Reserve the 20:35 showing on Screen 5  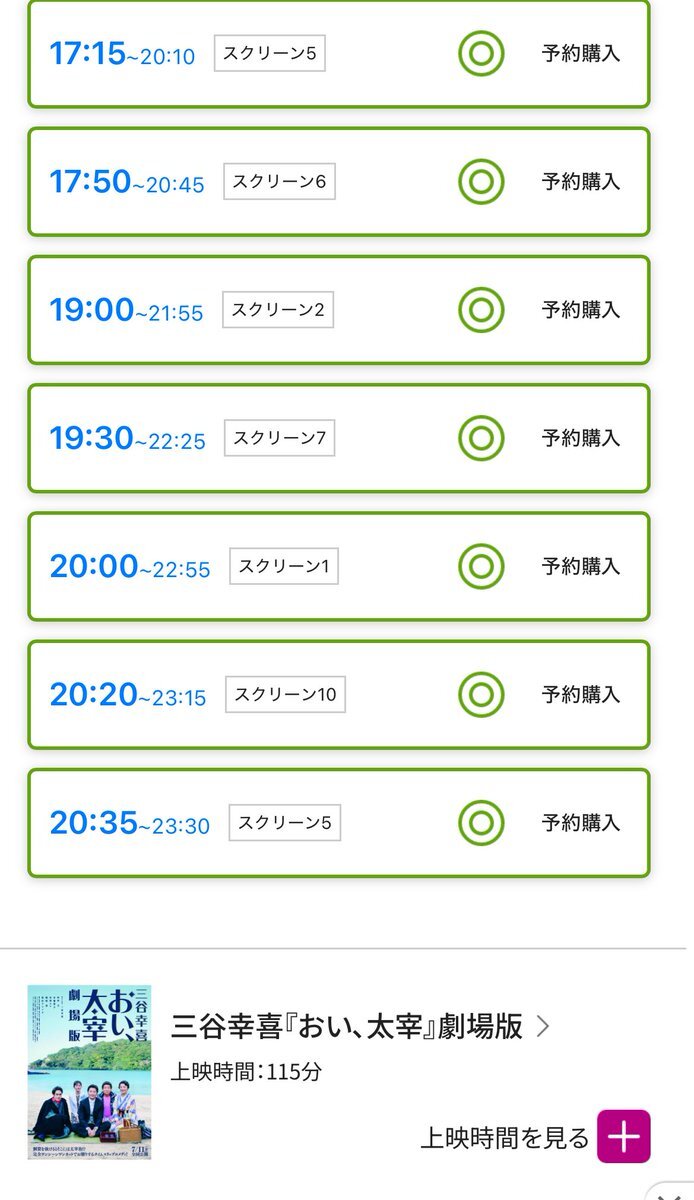point(339,823)
